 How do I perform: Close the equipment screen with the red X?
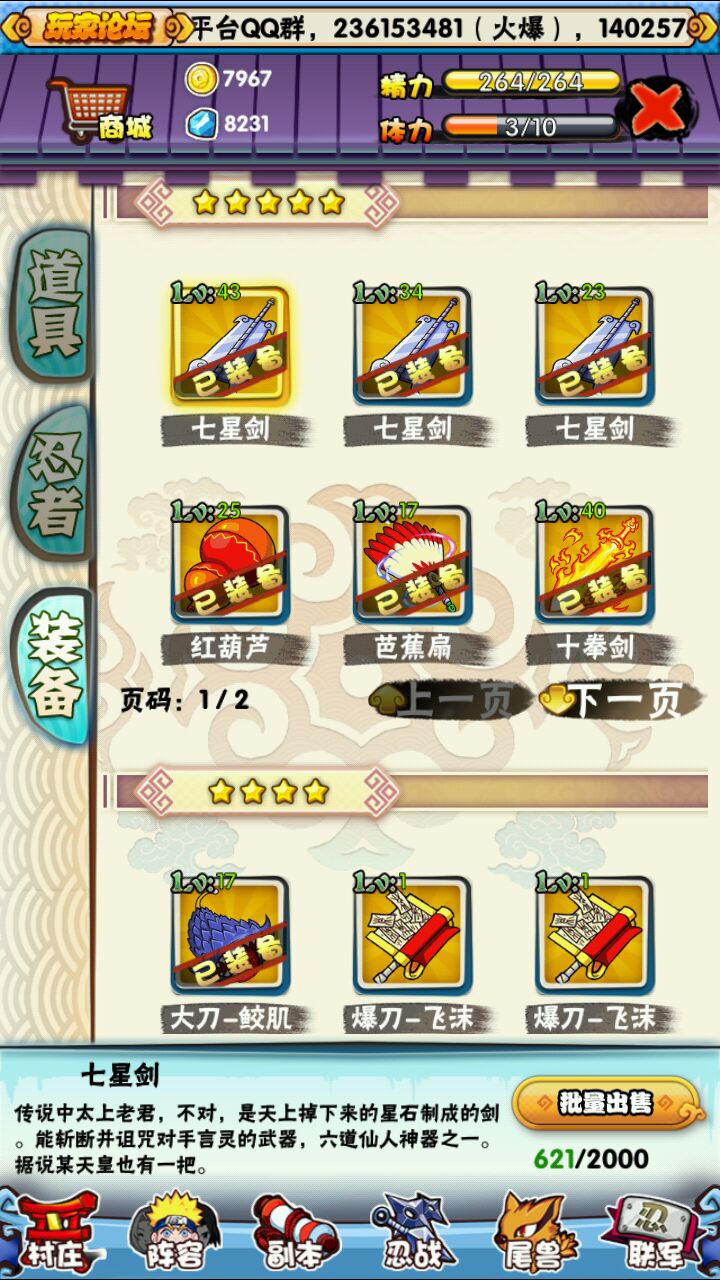point(659,109)
